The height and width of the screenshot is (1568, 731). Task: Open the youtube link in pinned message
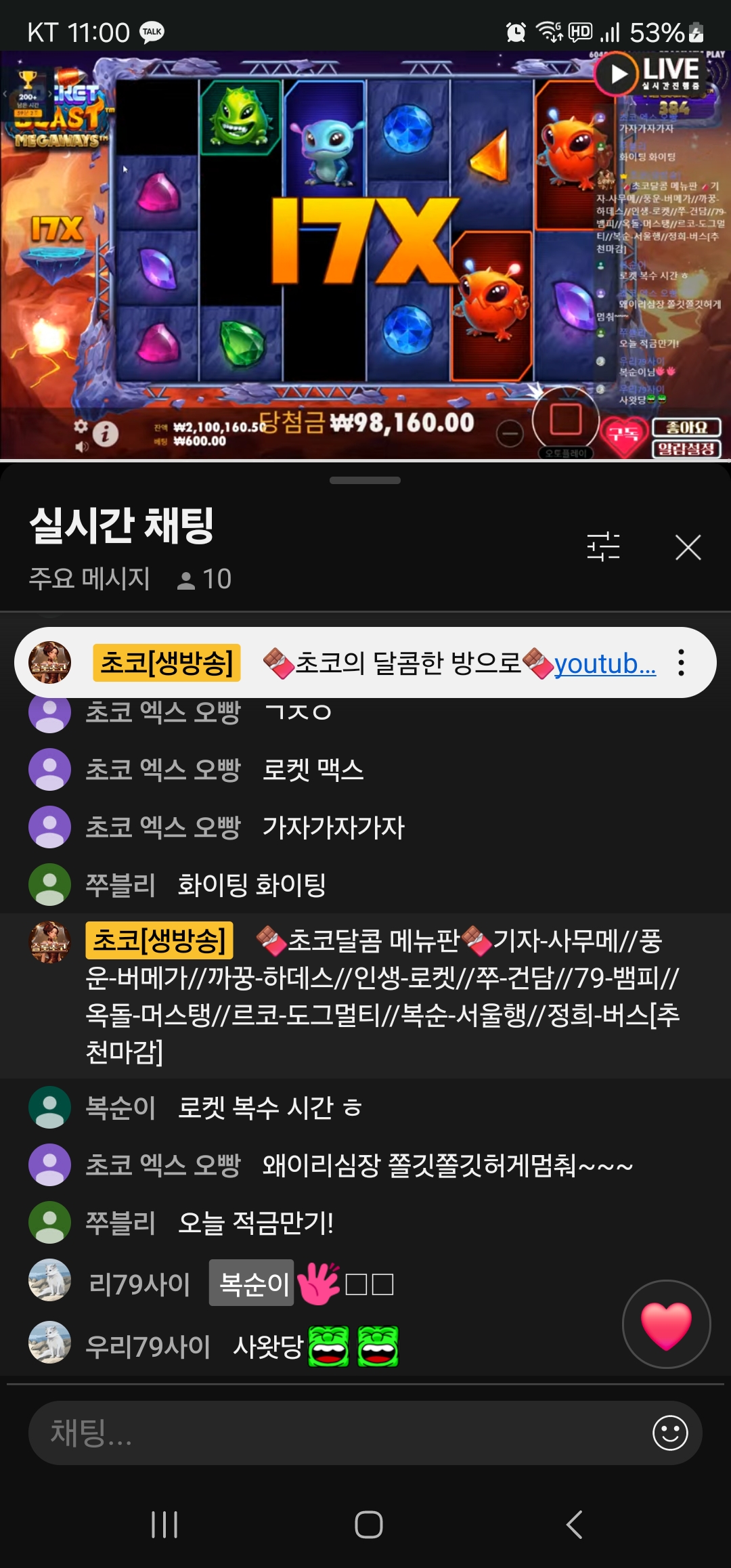(605, 663)
